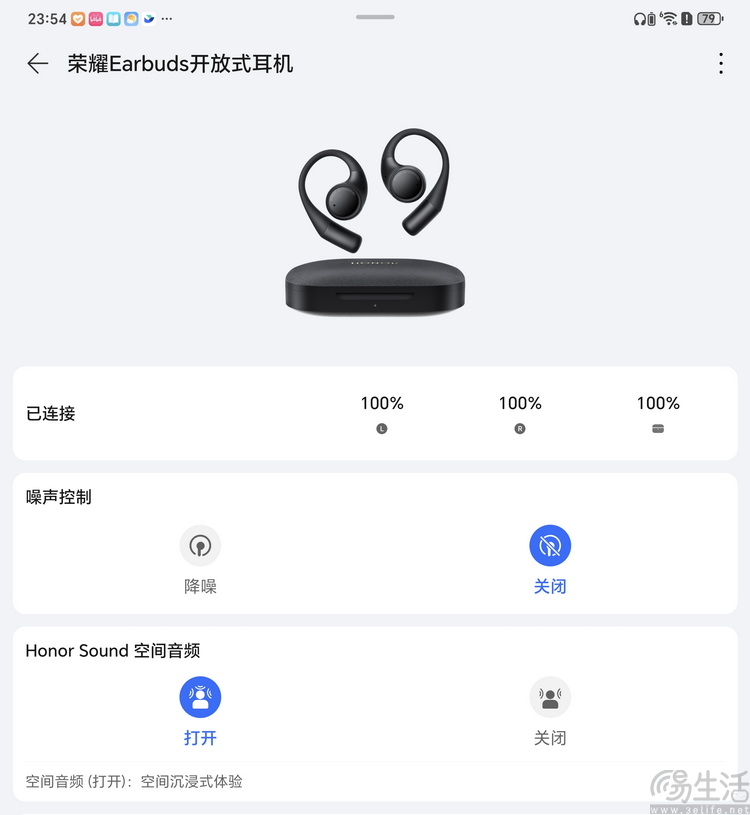Tap the back arrow to return
Viewport: 750px width, 815px height.
click(37, 63)
